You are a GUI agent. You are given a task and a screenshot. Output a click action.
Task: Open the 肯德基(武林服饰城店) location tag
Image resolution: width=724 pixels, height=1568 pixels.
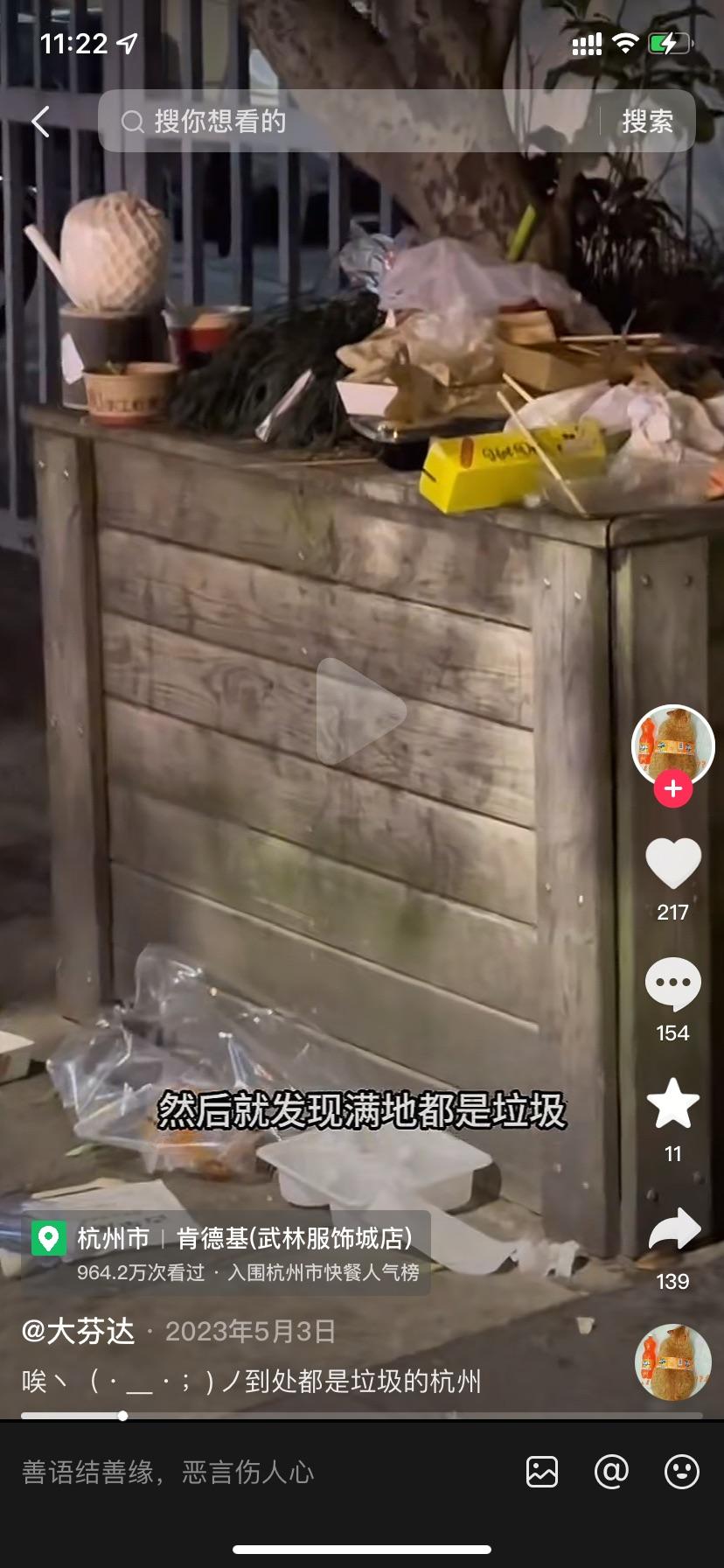(x=294, y=1238)
